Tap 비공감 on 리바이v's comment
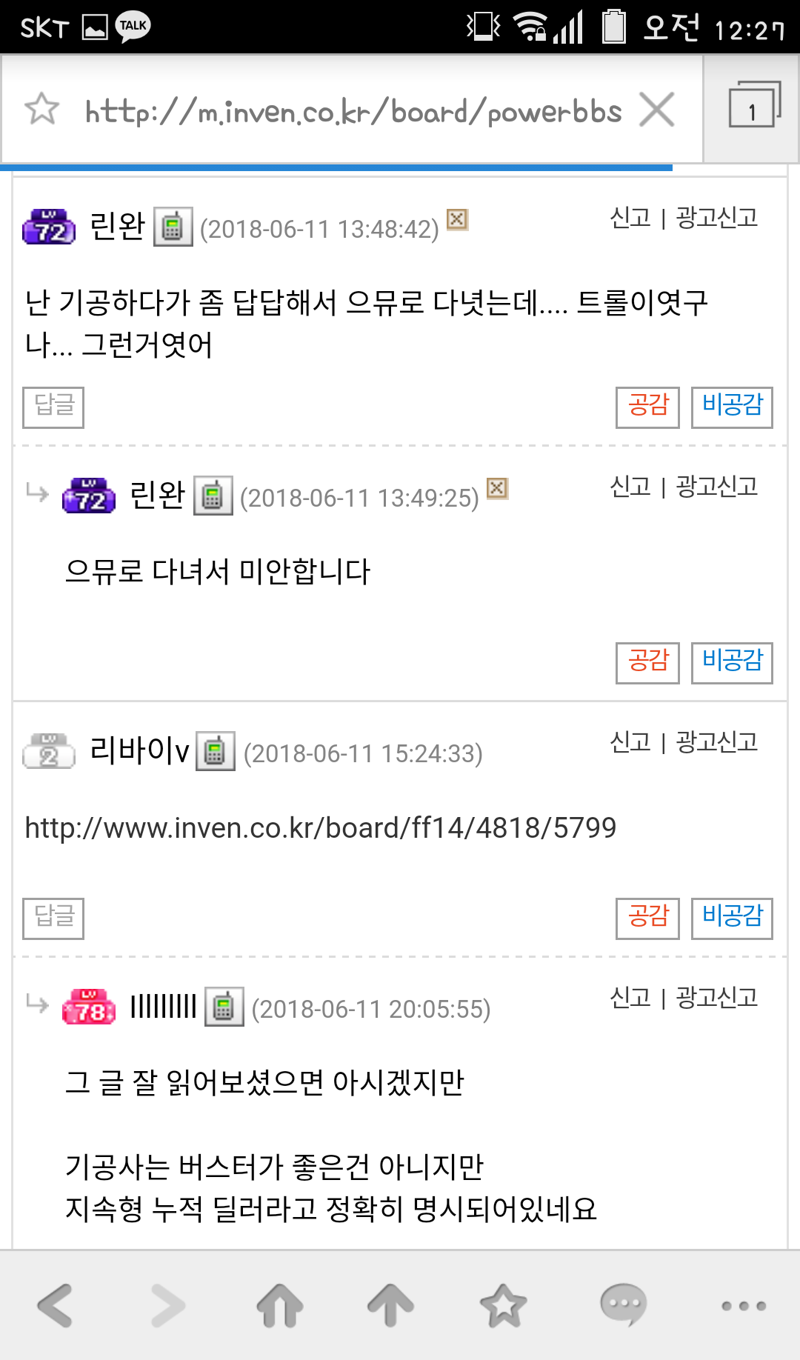 pyautogui.click(x=732, y=918)
